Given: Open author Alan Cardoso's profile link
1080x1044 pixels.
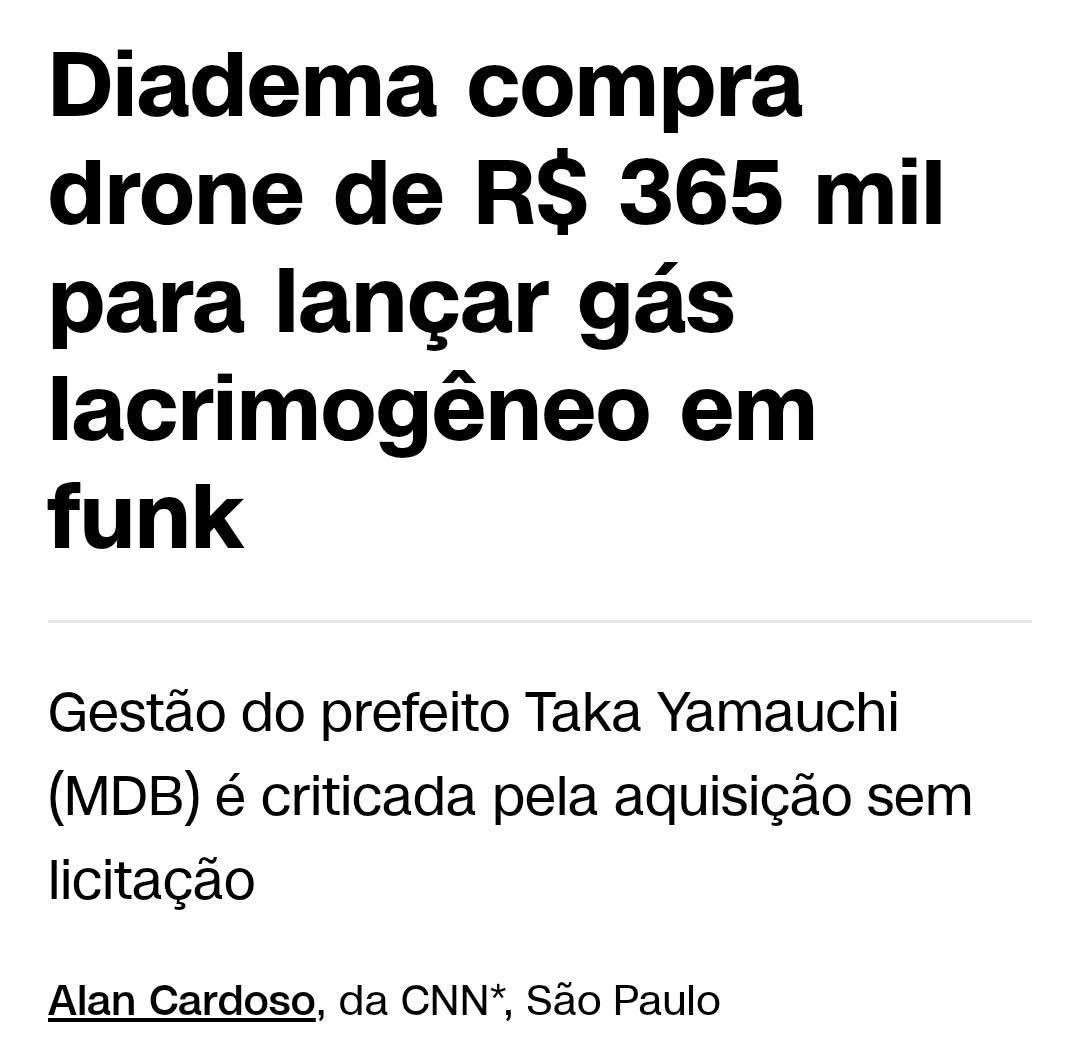Looking at the screenshot, I should pyautogui.click(x=181, y=1000).
